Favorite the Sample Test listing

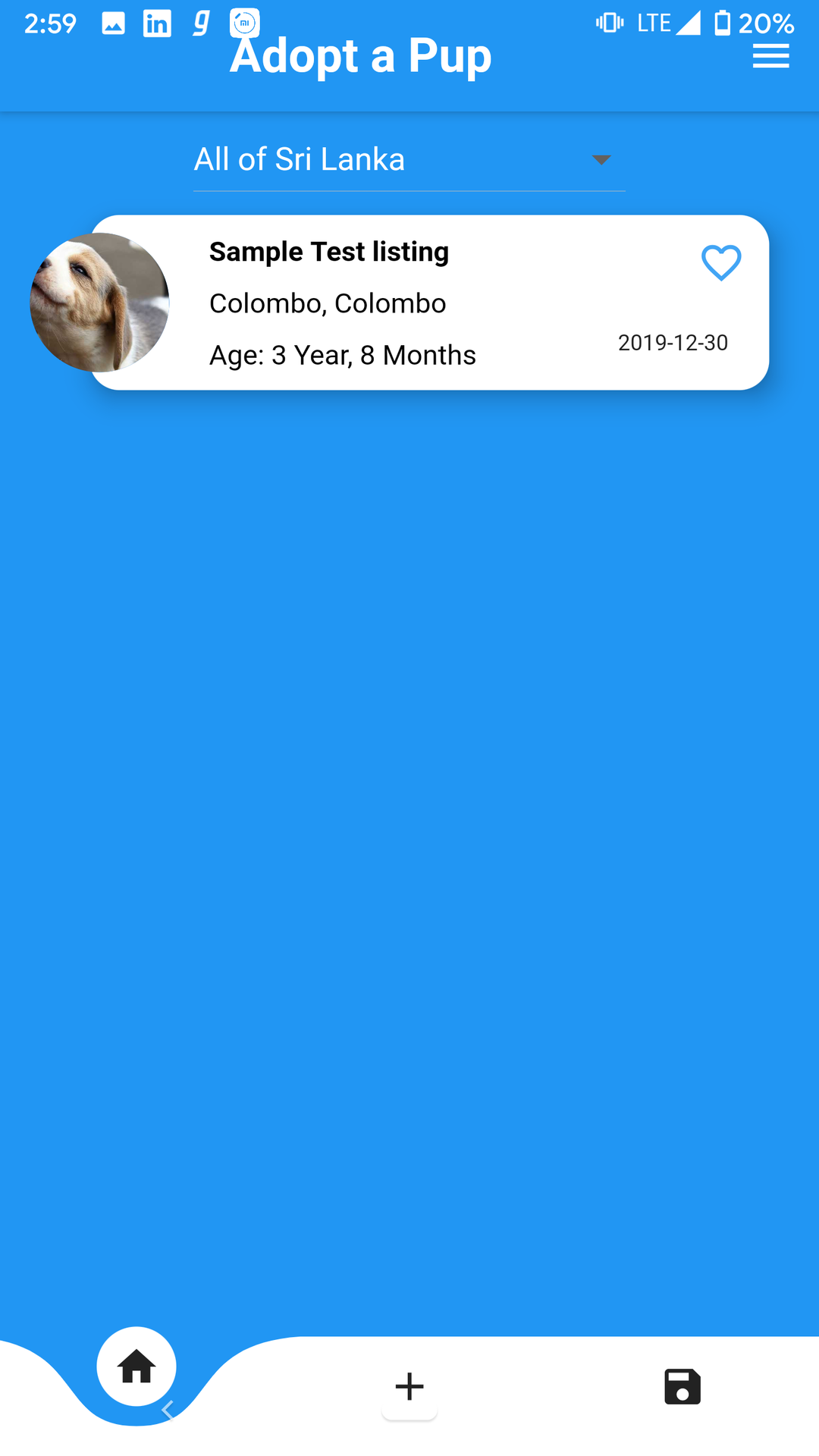720,263
